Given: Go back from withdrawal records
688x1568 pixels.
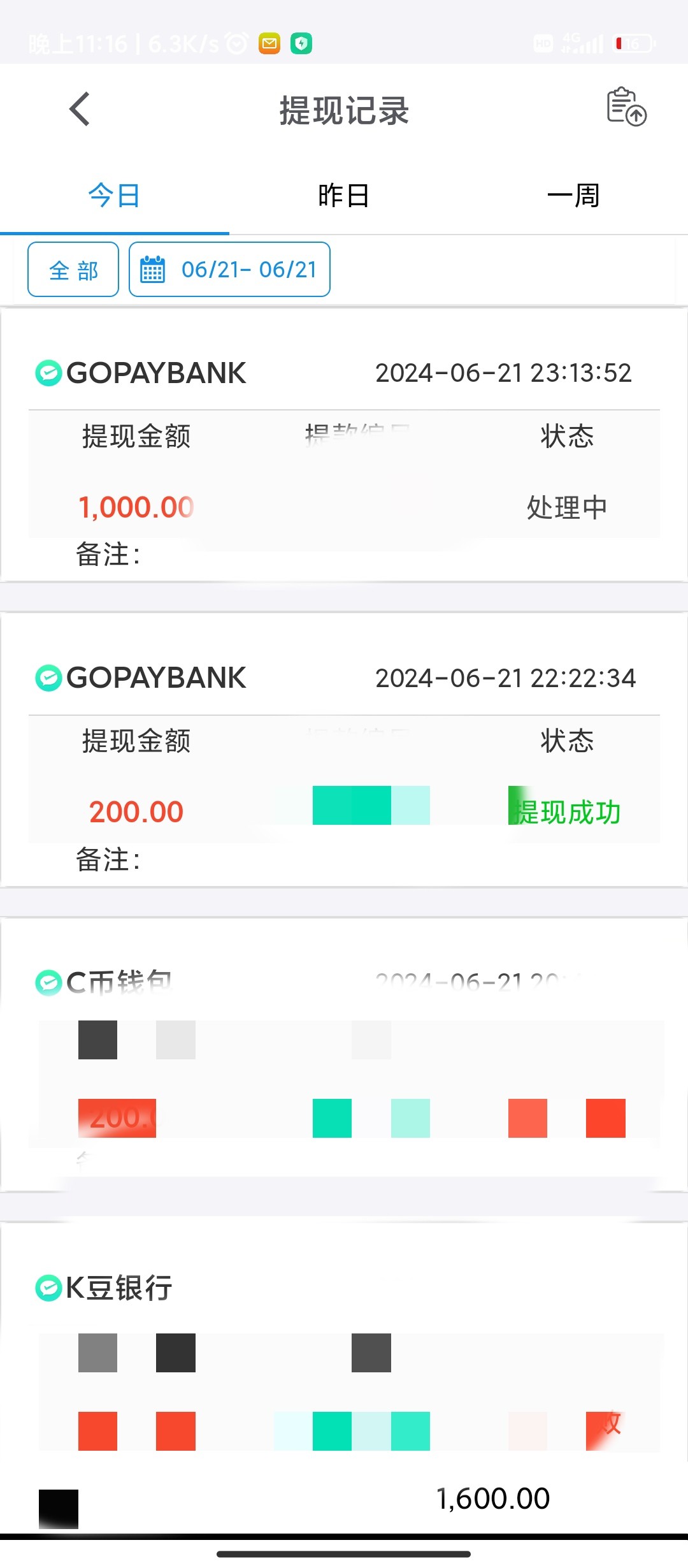Looking at the screenshot, I should pyautogui.click(x=80, y=110).
